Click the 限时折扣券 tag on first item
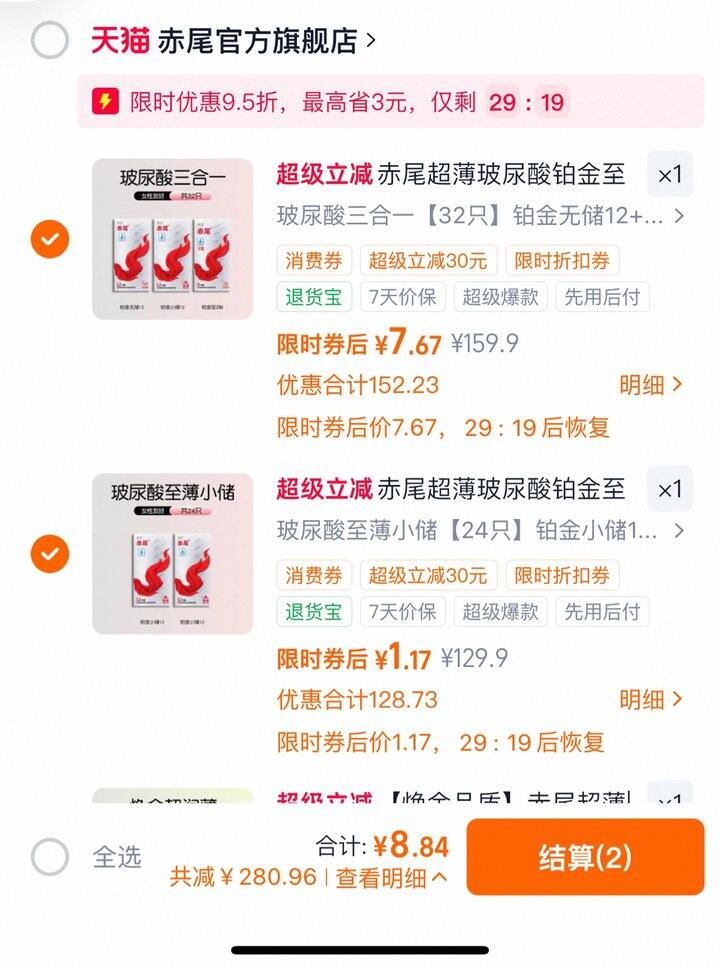The height and width of the screenshot is (968, 720). coord(565,260)
